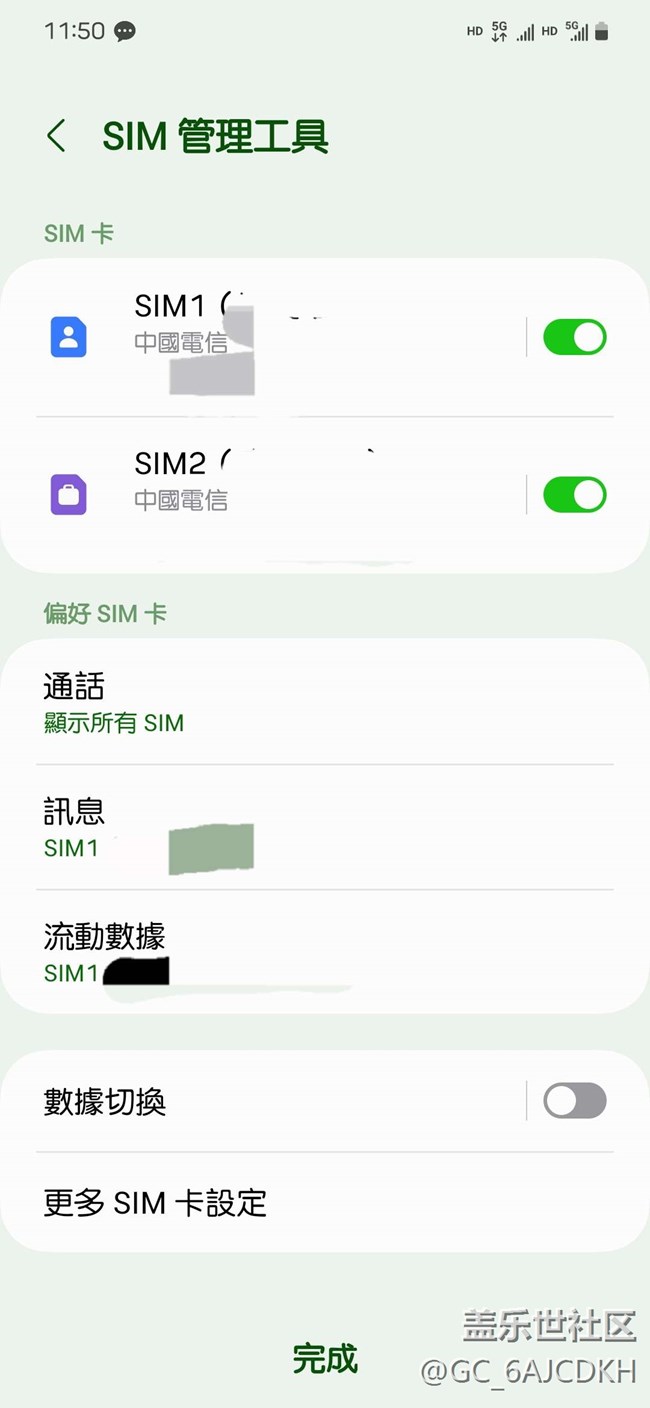Select SIM for 流動數據
650x1408 pixels.
click(324, 952)
